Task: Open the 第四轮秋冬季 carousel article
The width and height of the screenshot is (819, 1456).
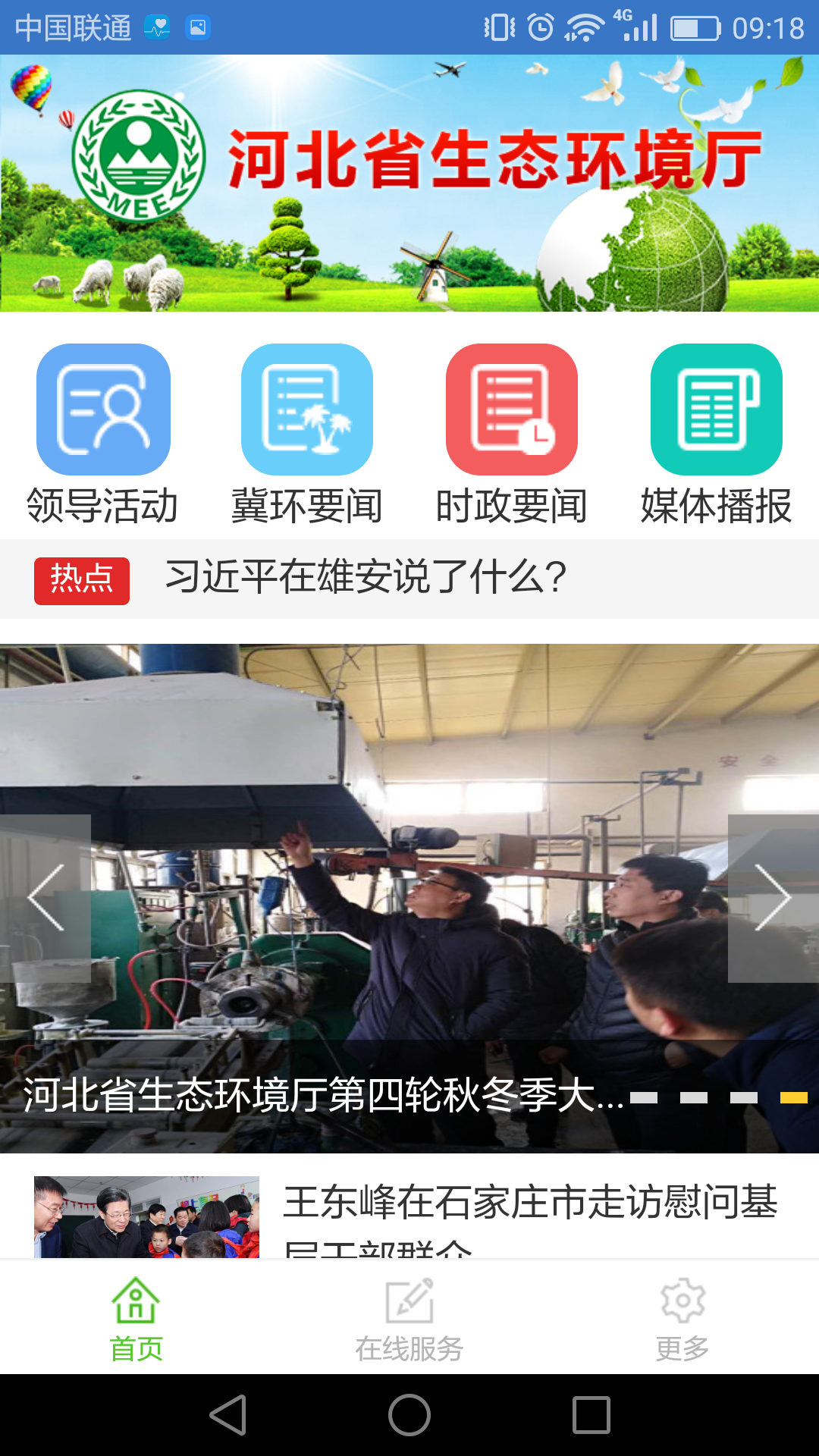Action: tap(322, 1095)
